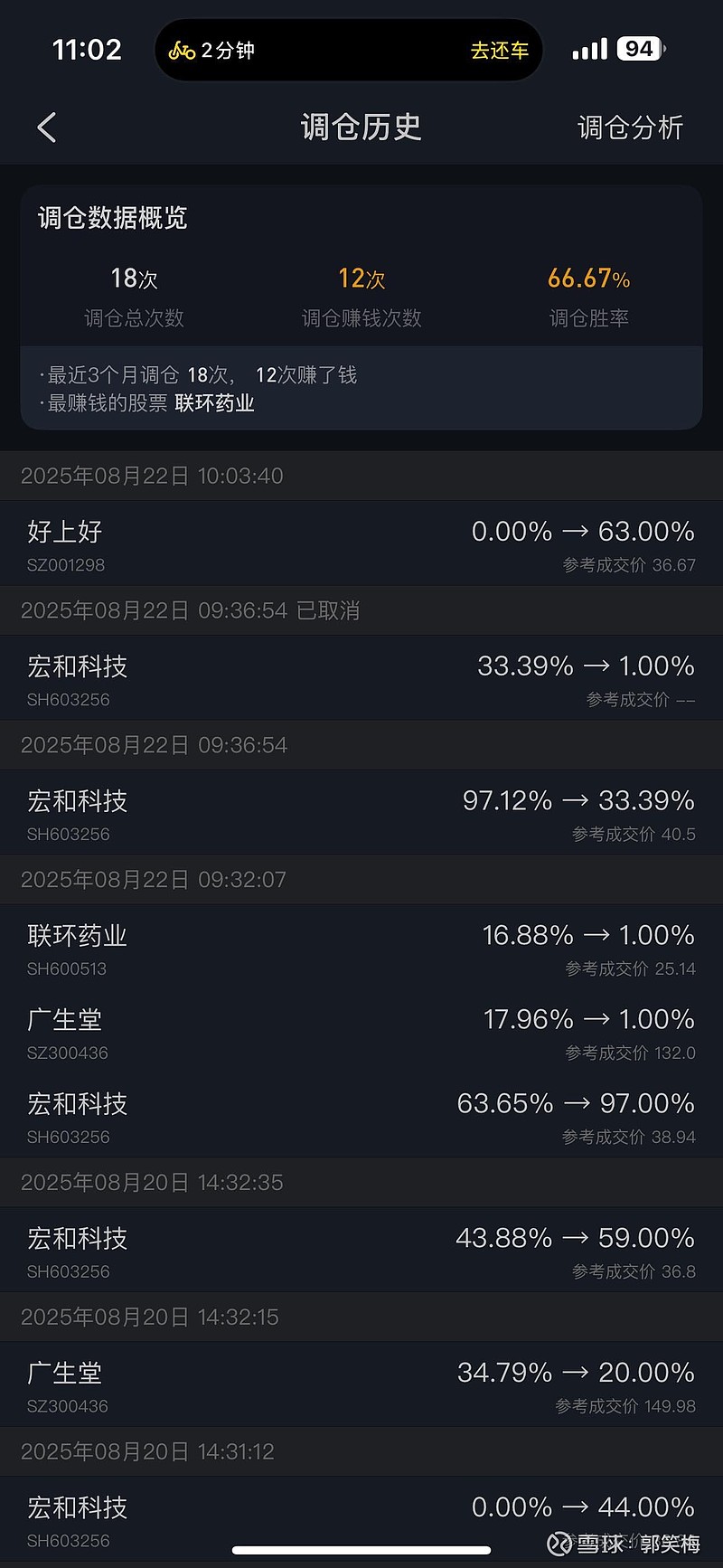Open the cancelled 宏和科技 33.39% to 1.00% row

pyautogui.click(x=361, y=678)
